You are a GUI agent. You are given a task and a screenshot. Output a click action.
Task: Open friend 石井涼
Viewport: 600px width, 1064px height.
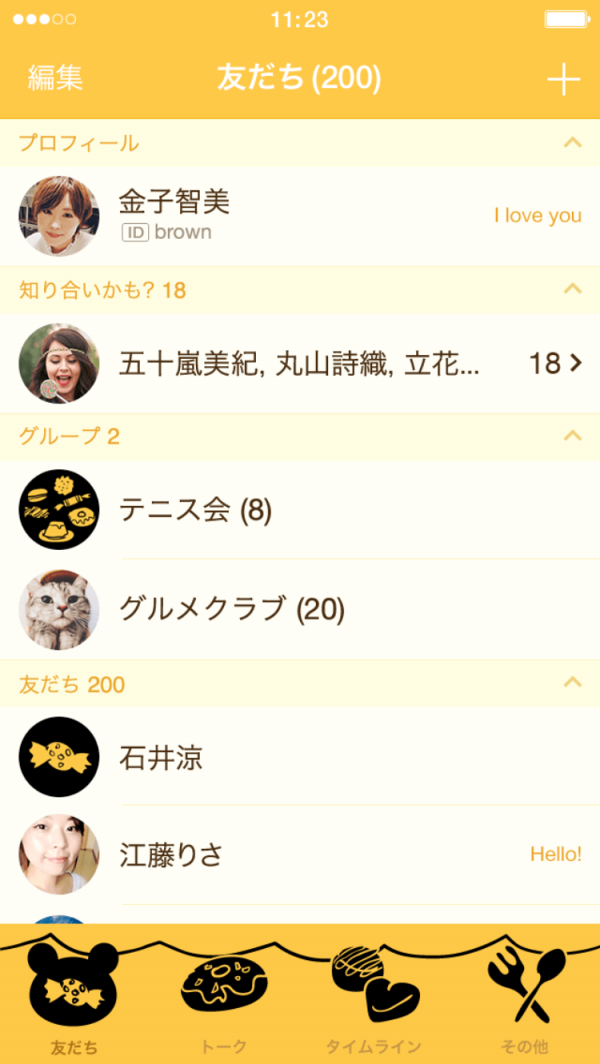tap(300, 757)
